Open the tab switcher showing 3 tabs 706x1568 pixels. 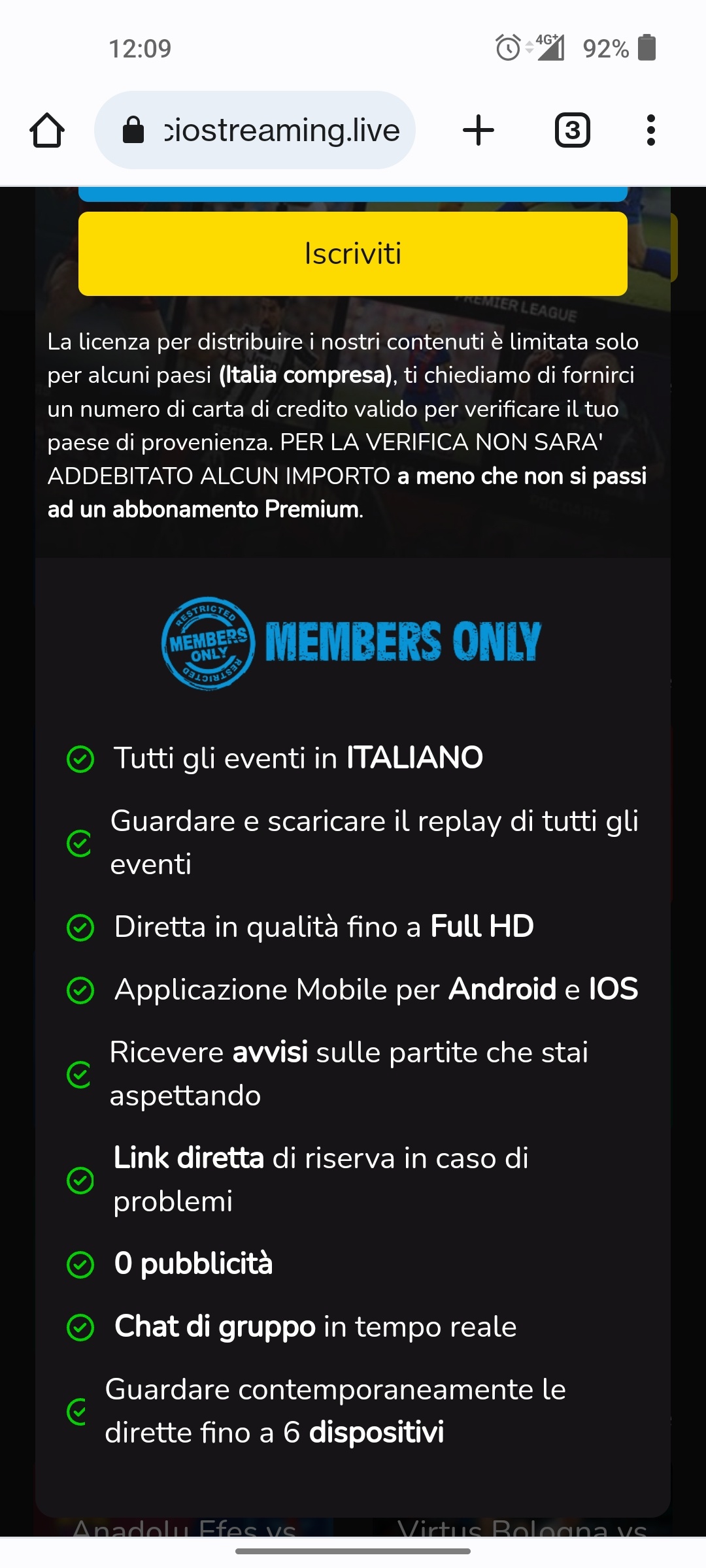[x=573, y=130]
